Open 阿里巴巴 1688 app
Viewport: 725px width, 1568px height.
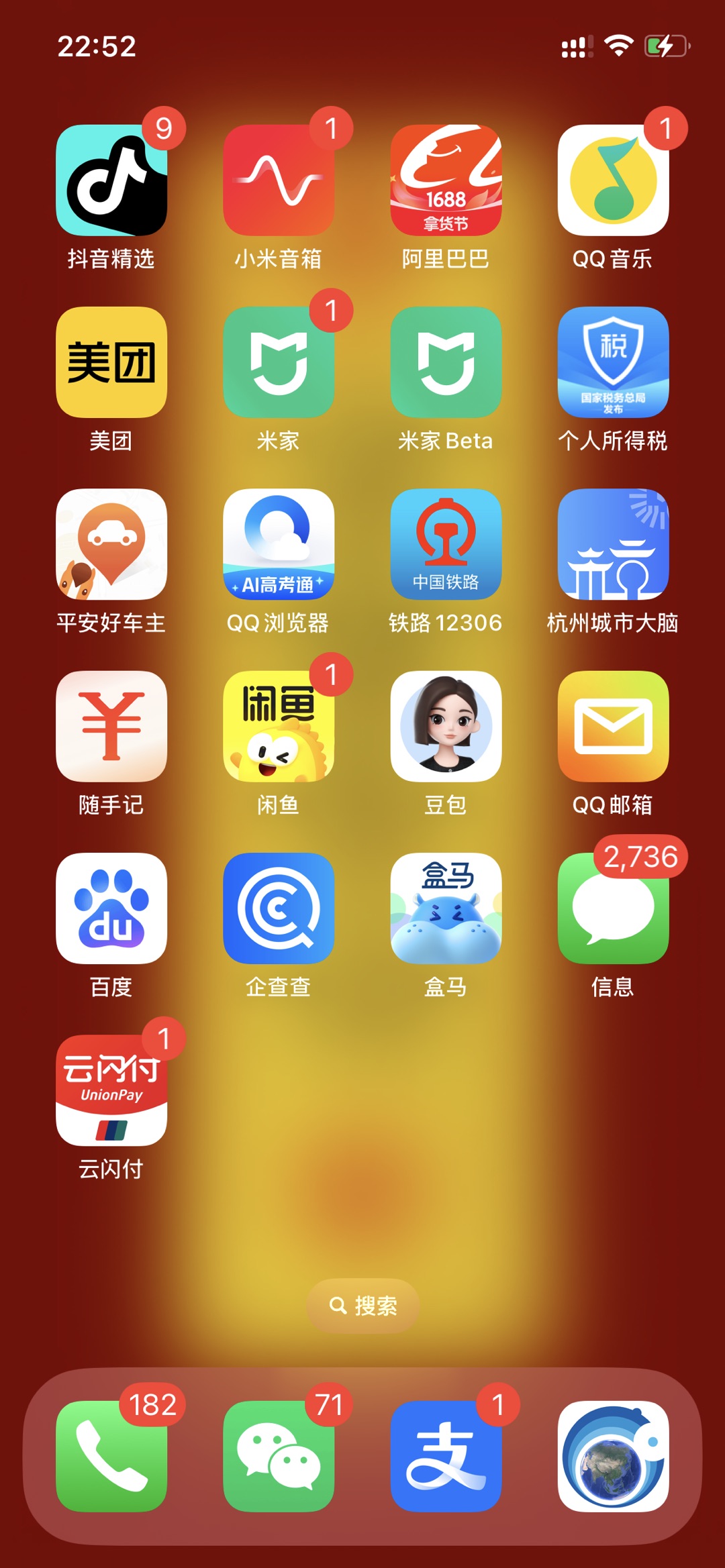point(446,180)
